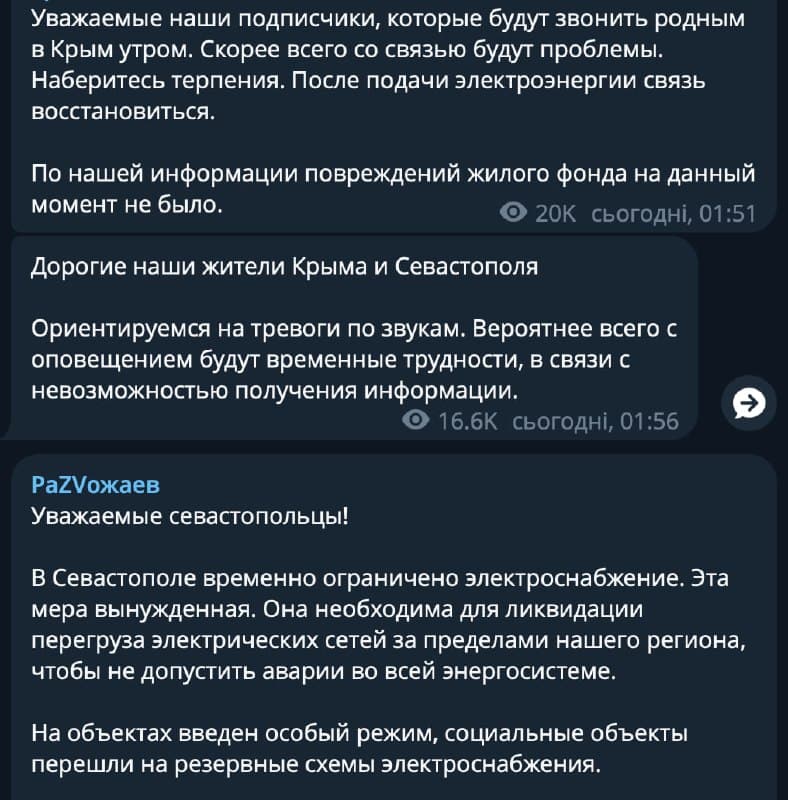Tap the share arrow beside the 01:56 message
The image size is (788, 800).
[749, 404]
